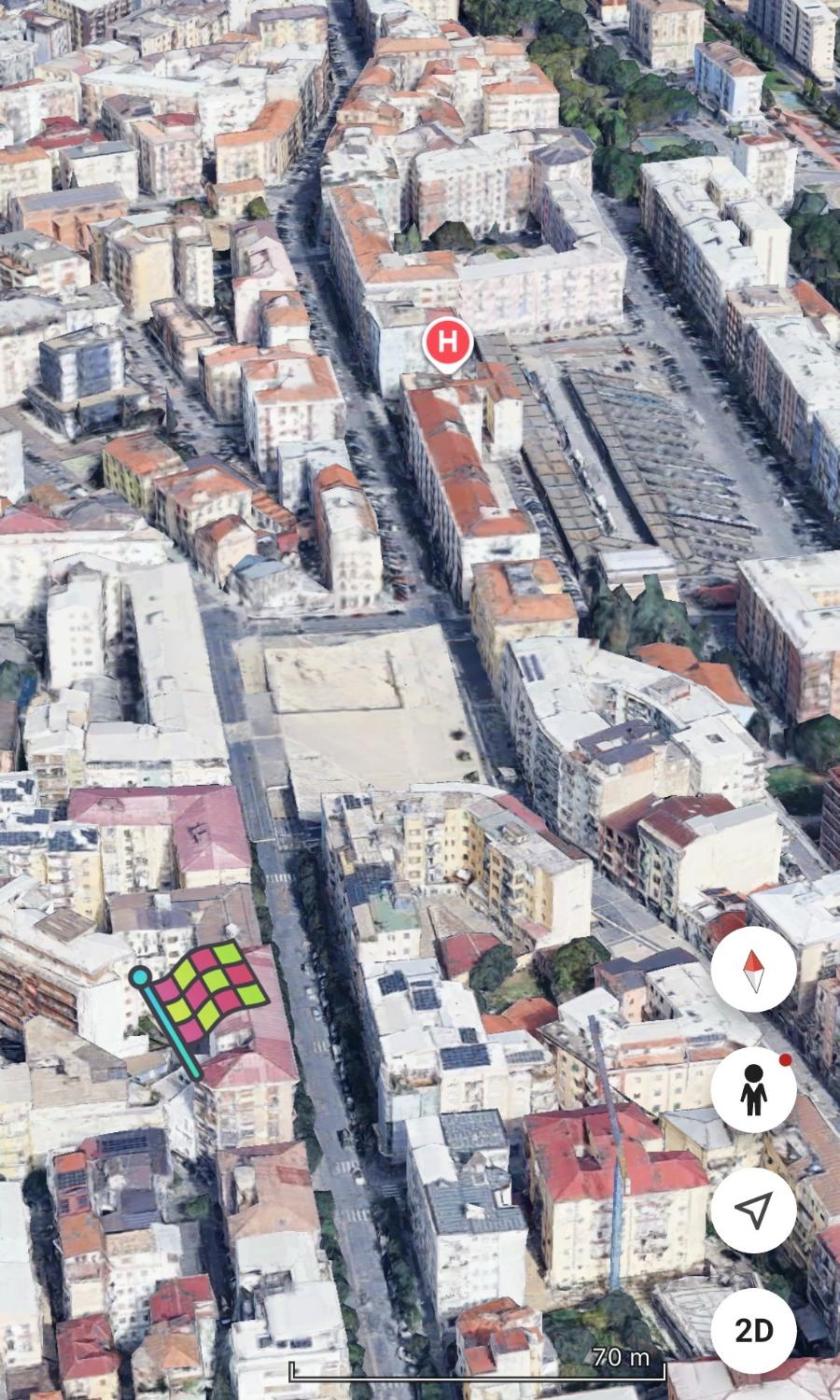
Task: Switch the map to 2D view
Action: [x=753, y=1330]
